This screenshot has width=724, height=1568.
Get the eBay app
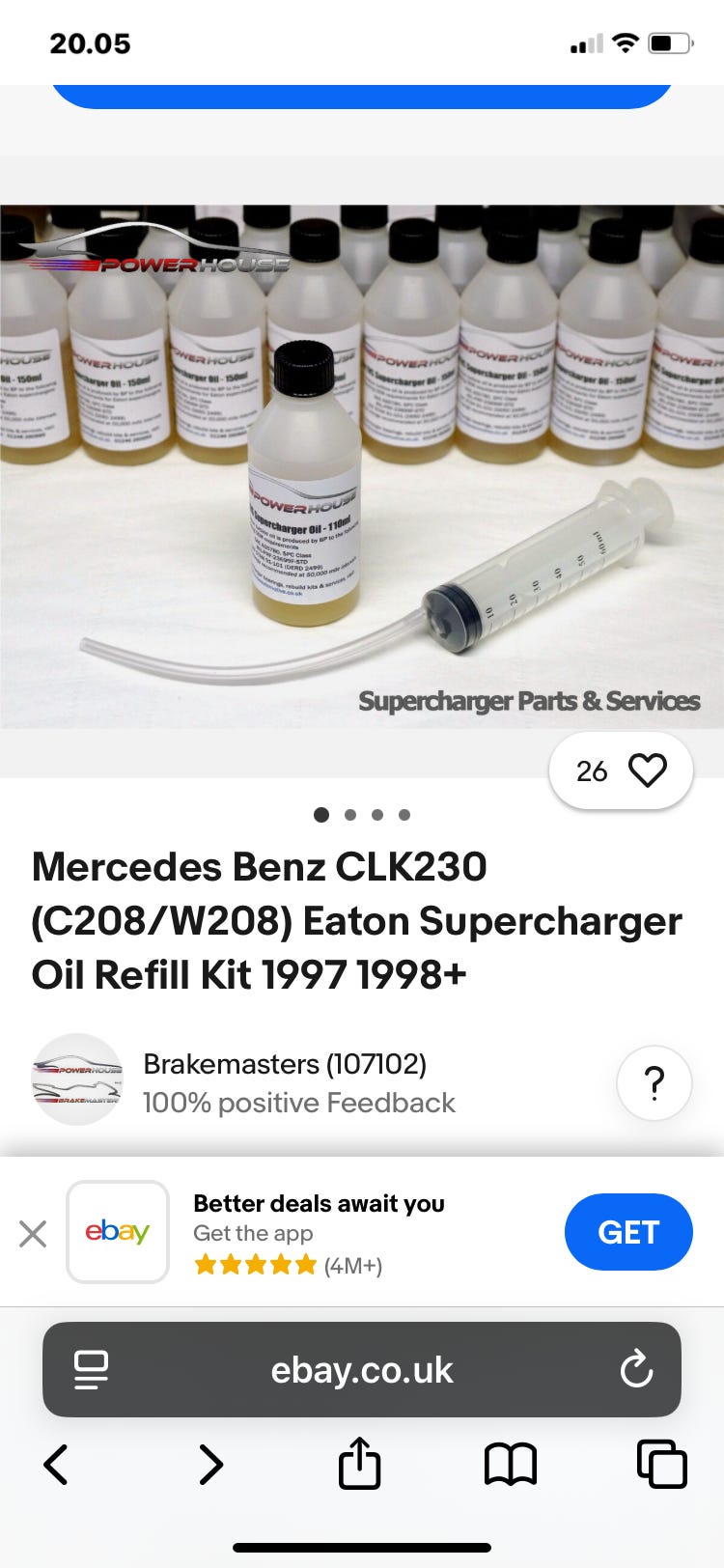coord(628,1232)
